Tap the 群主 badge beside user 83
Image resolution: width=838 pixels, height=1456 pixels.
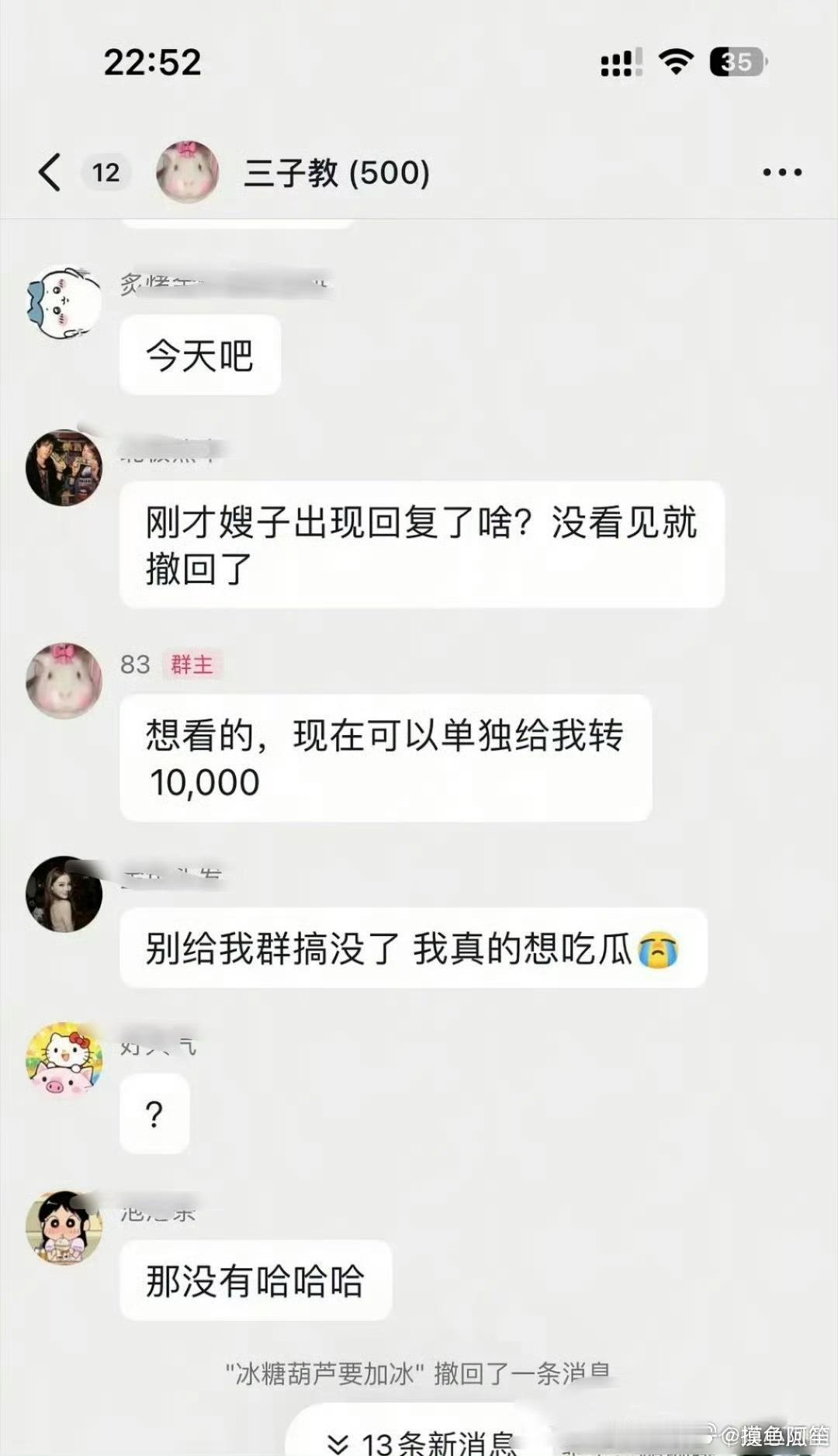(x=192, y=666)
